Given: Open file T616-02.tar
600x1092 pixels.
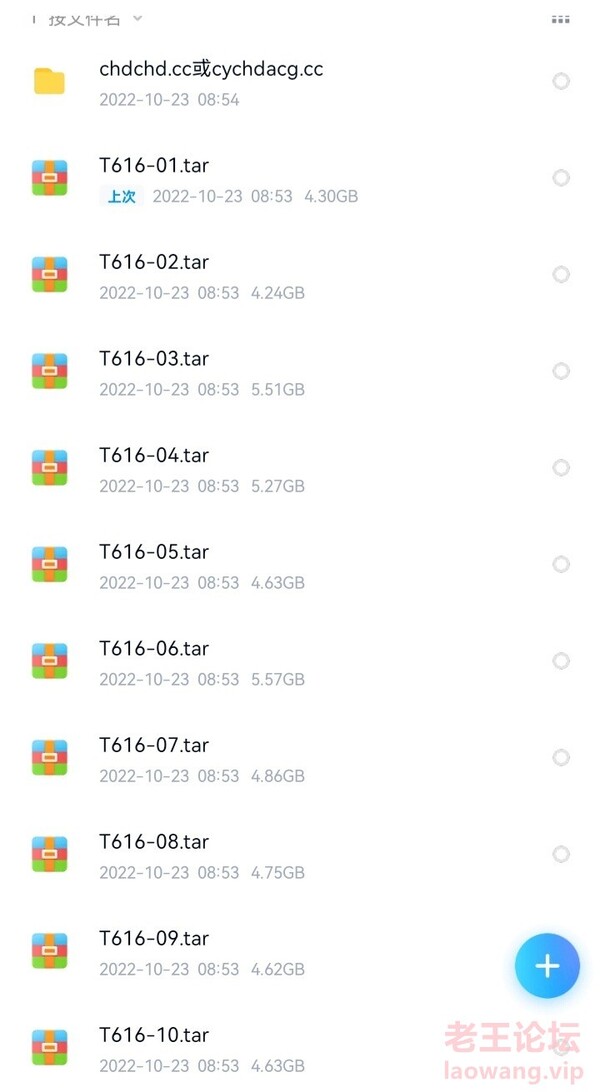Looking at the screenshot, I should 154,262.
